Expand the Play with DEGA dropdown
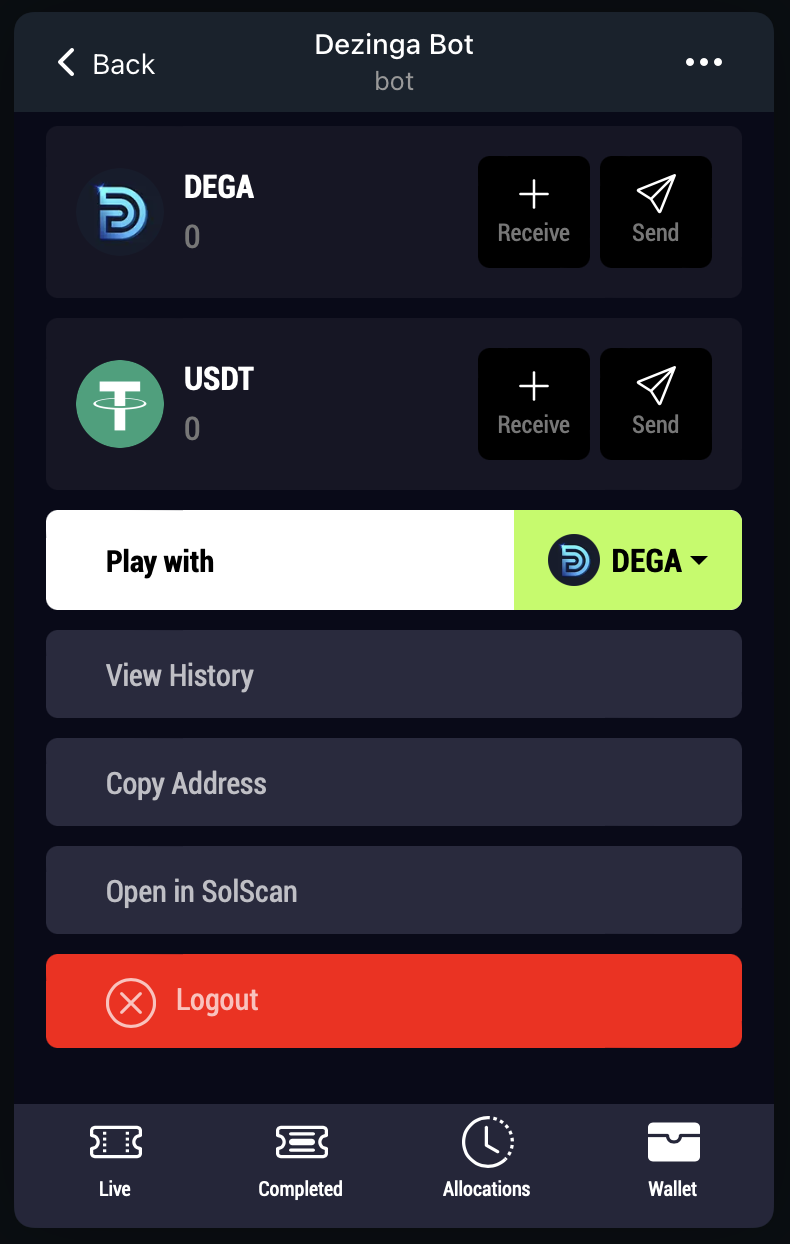 tap(628, 560)
